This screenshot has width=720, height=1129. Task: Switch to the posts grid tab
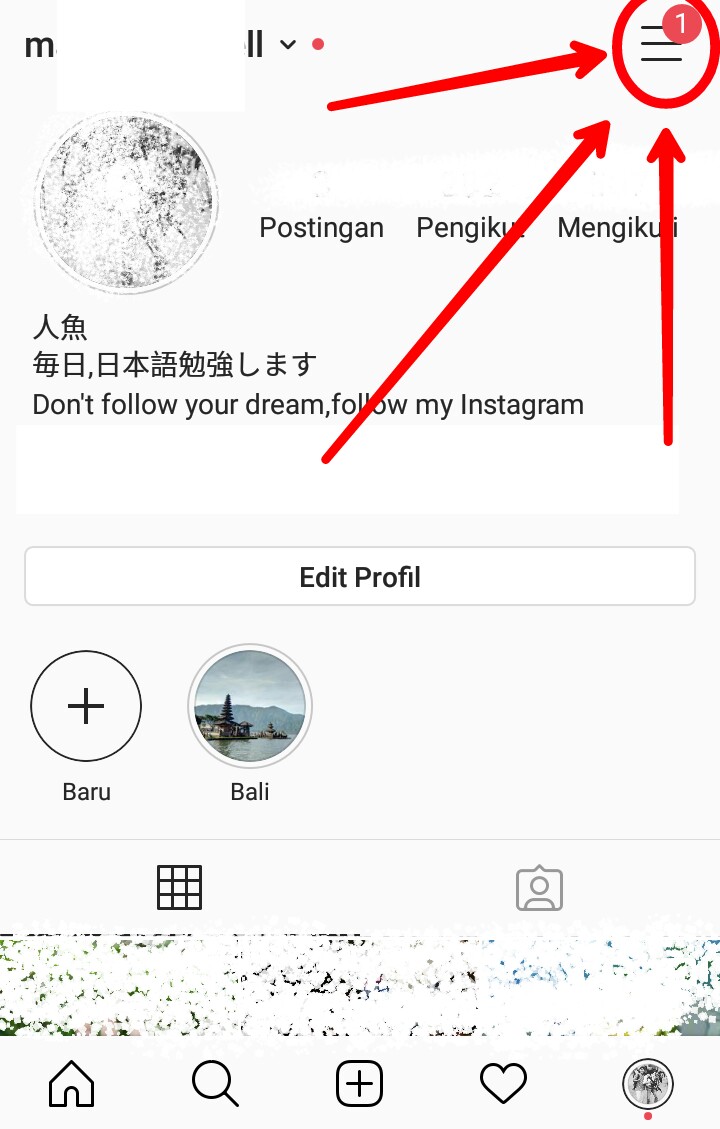(180, 887)
